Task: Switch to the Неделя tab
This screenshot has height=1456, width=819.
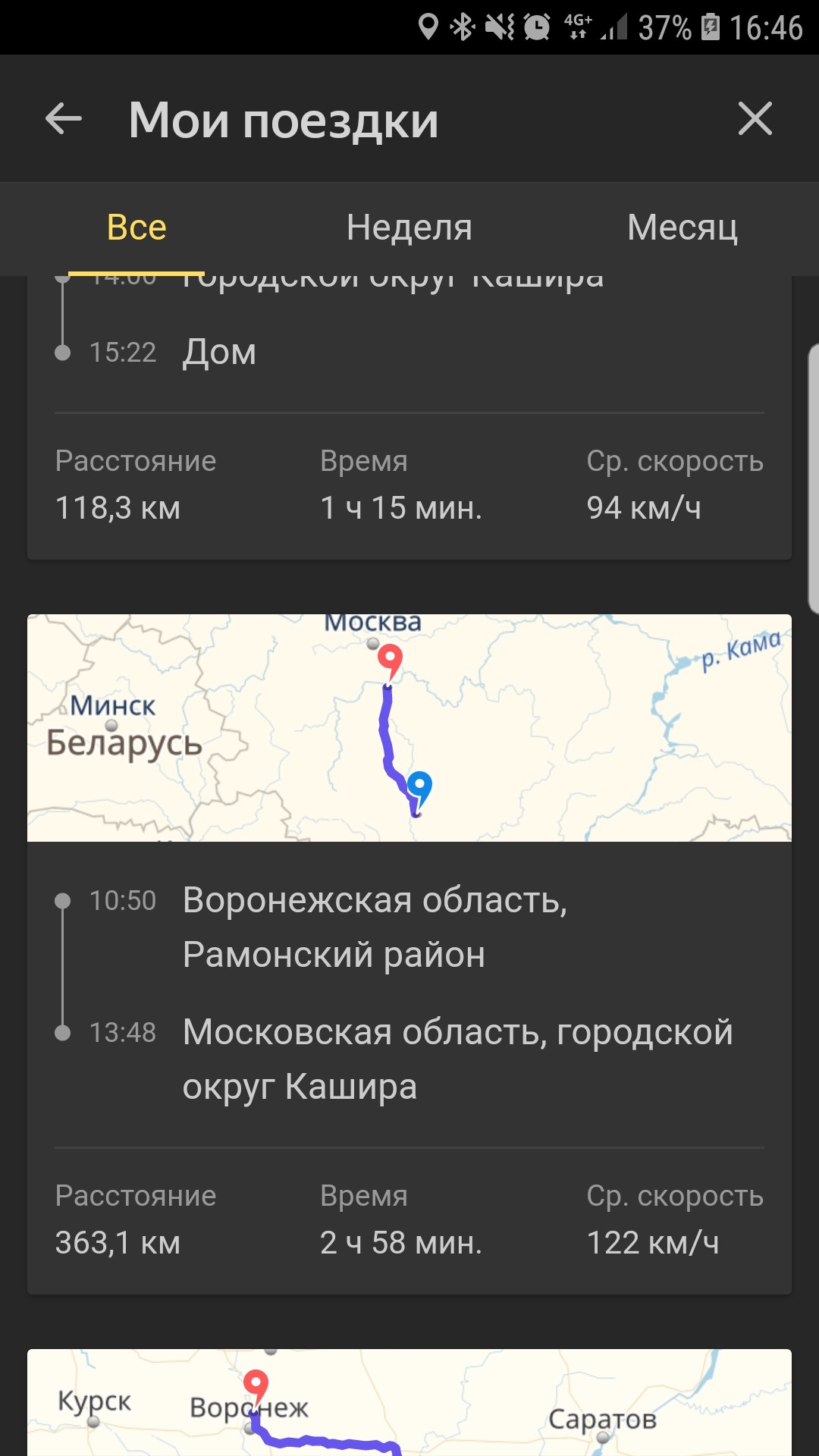Action: tap(409, 227)
